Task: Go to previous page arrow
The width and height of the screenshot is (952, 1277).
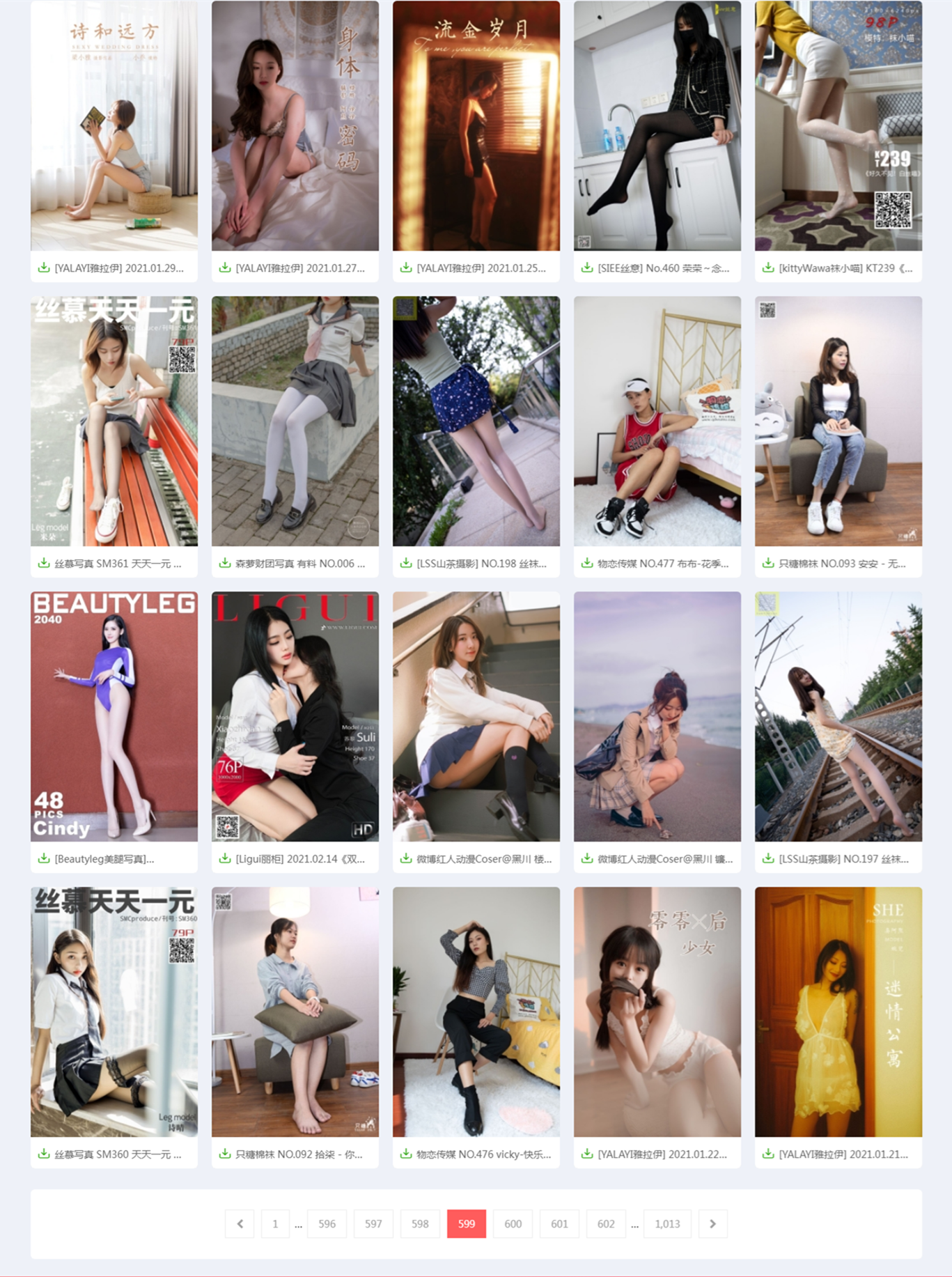Action: (240, 1223)
